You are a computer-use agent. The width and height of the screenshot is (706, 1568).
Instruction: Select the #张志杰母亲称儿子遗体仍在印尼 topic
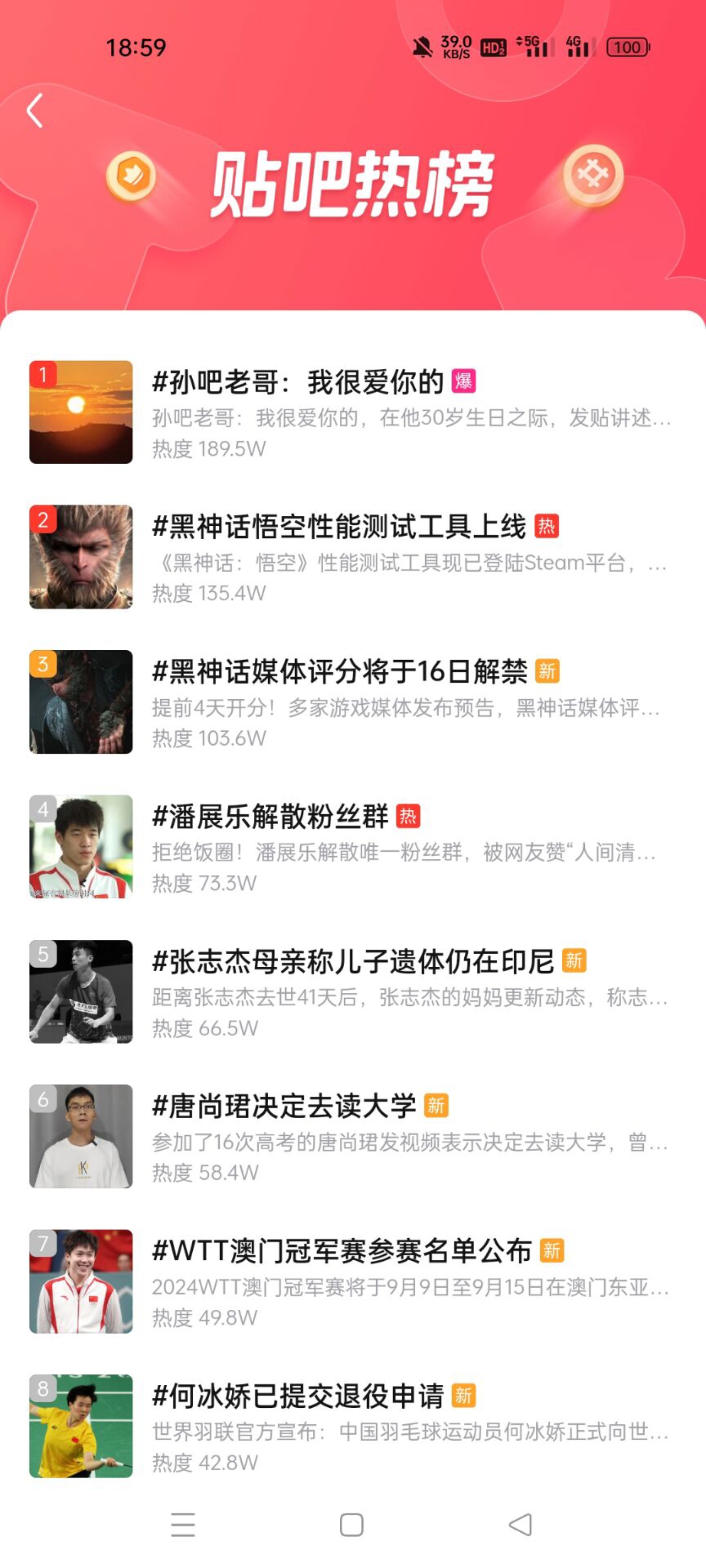click(352, 962)
